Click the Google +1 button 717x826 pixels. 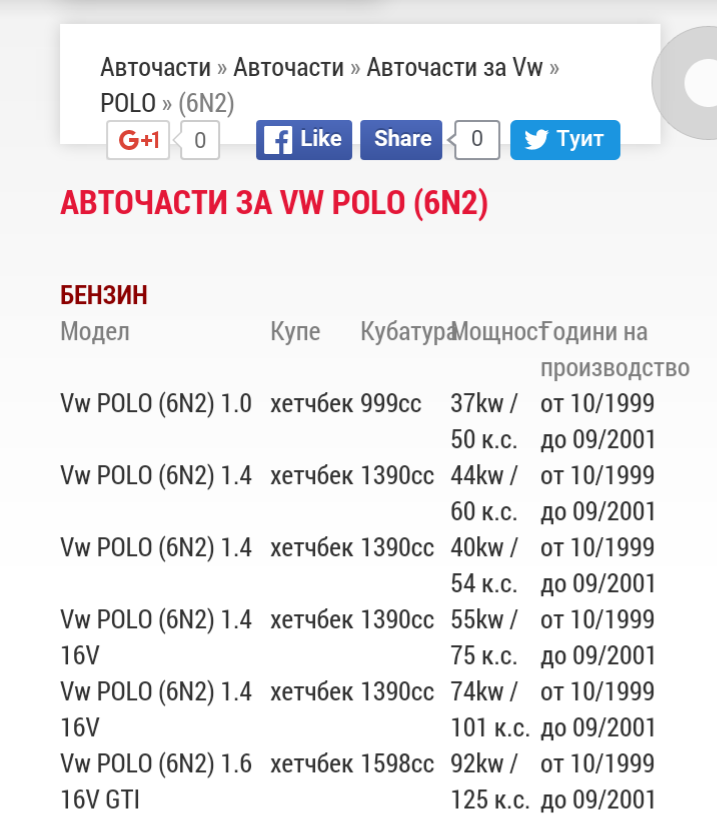tap(139, 140)
